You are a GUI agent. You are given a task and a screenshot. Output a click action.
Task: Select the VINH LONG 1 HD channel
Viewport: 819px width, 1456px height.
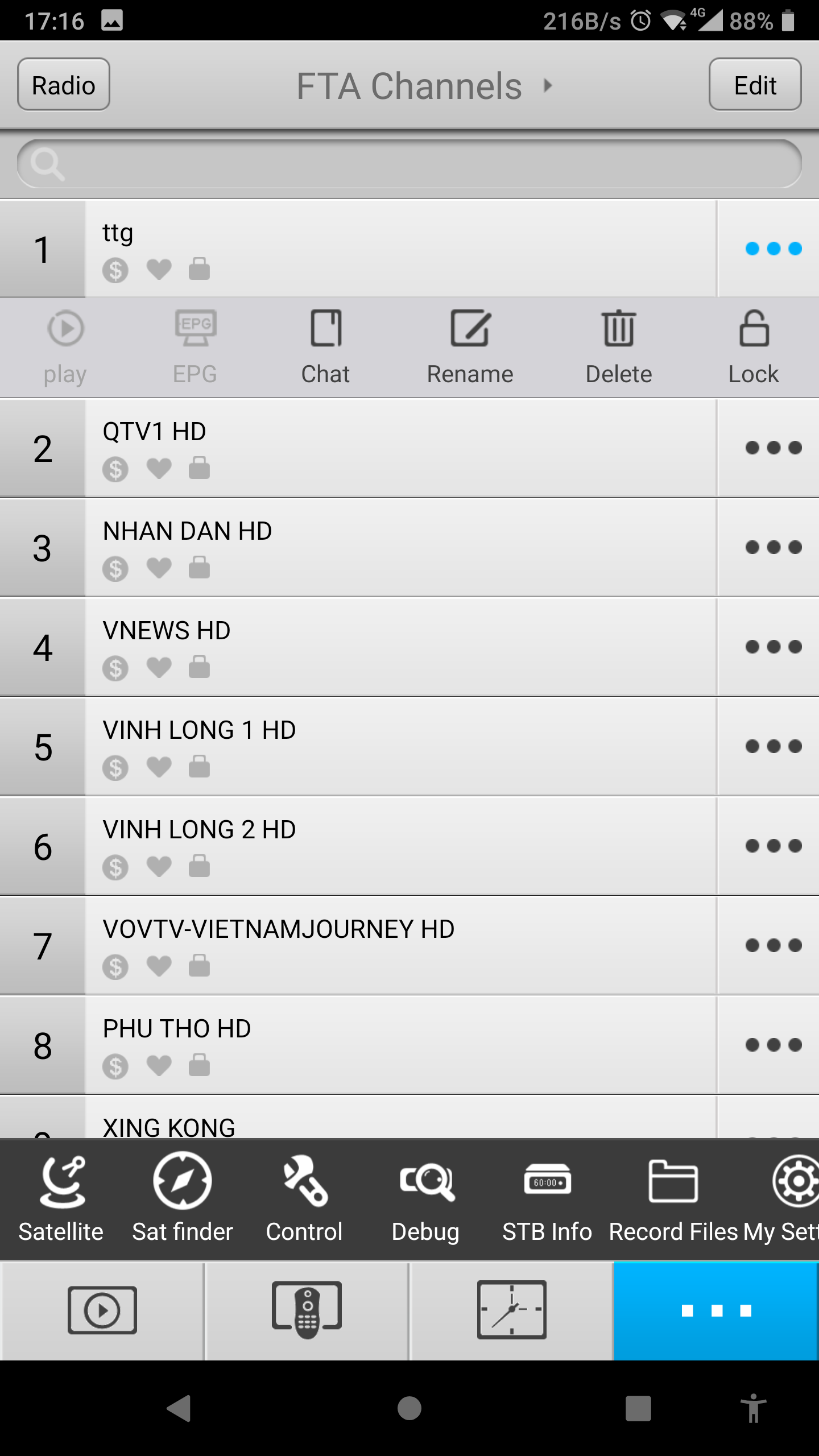point(398,746)
